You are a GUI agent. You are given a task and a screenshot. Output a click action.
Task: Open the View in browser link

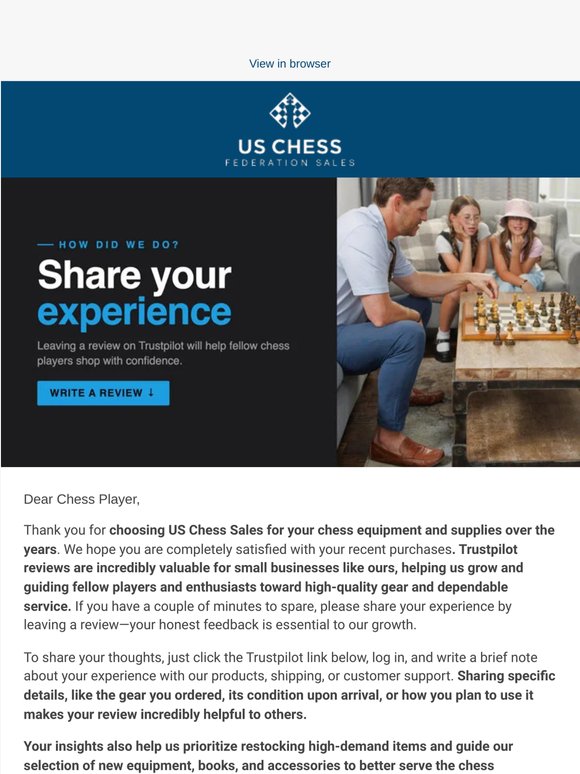290,64
